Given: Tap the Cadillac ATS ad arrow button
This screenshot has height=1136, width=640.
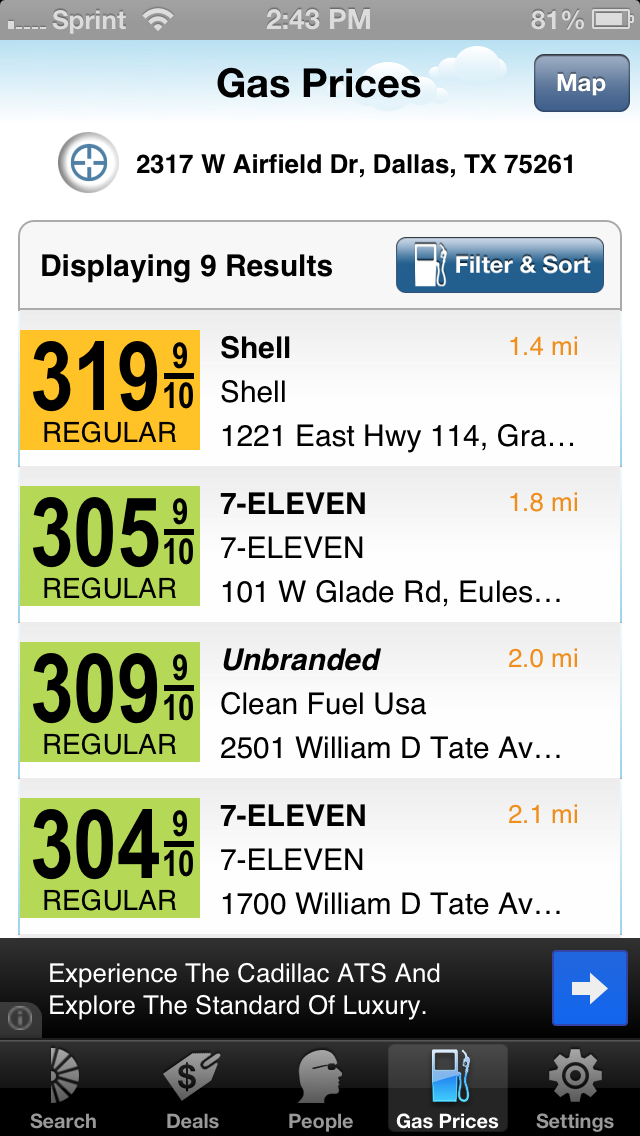Looking at the screenshot, I should (589, 988).
